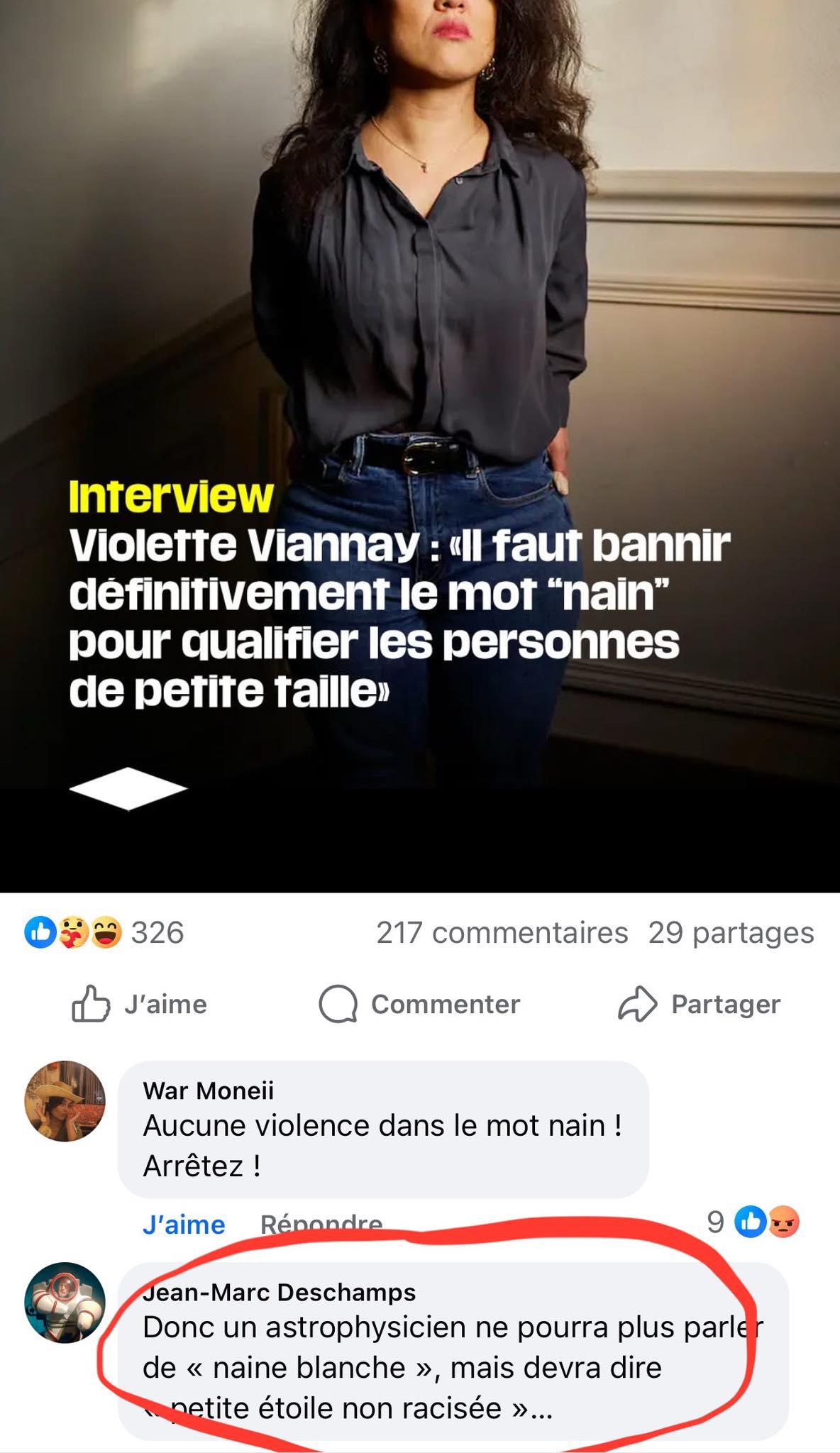The width and height of the screenshot is (840, 1453).
Task: Open the 217 commentaires thread
Action: pyautogui.click(x=502, y=933)
